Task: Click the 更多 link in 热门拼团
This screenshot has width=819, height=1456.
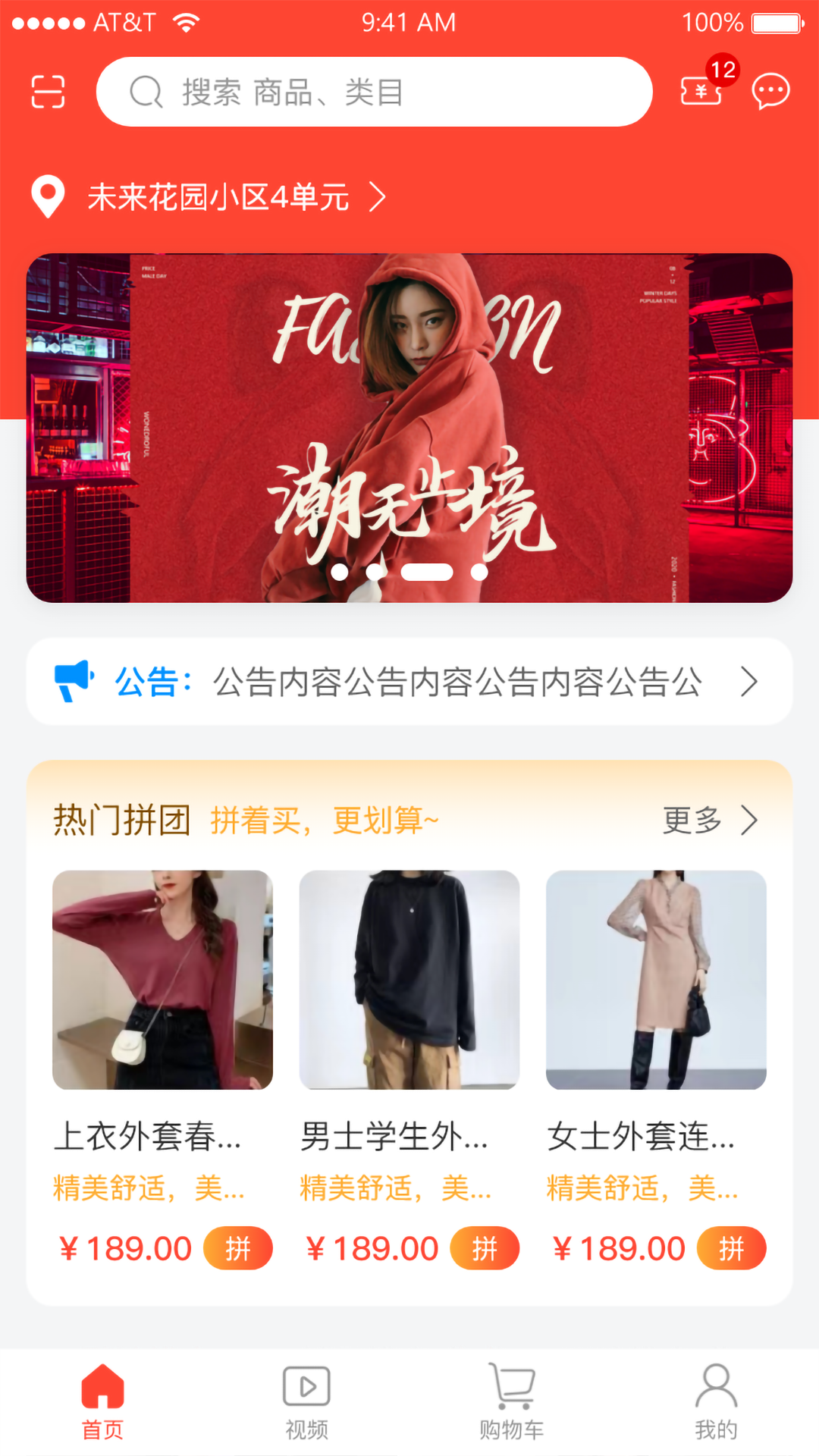Action: point(691,819)
